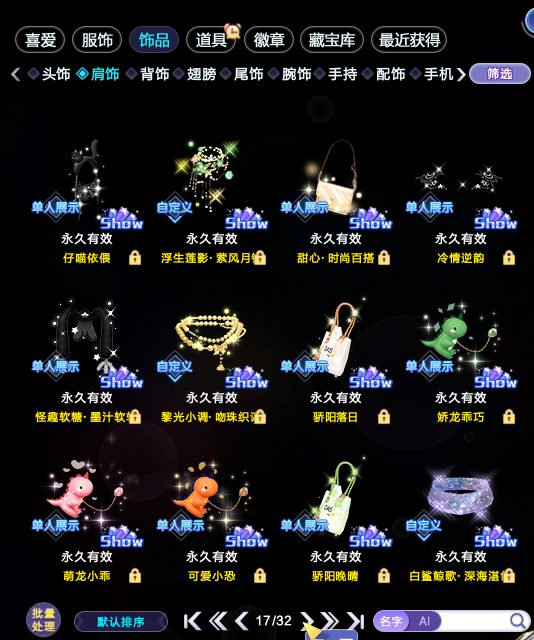
Task: Open the 徽章 tab
Action: [269, 40]
